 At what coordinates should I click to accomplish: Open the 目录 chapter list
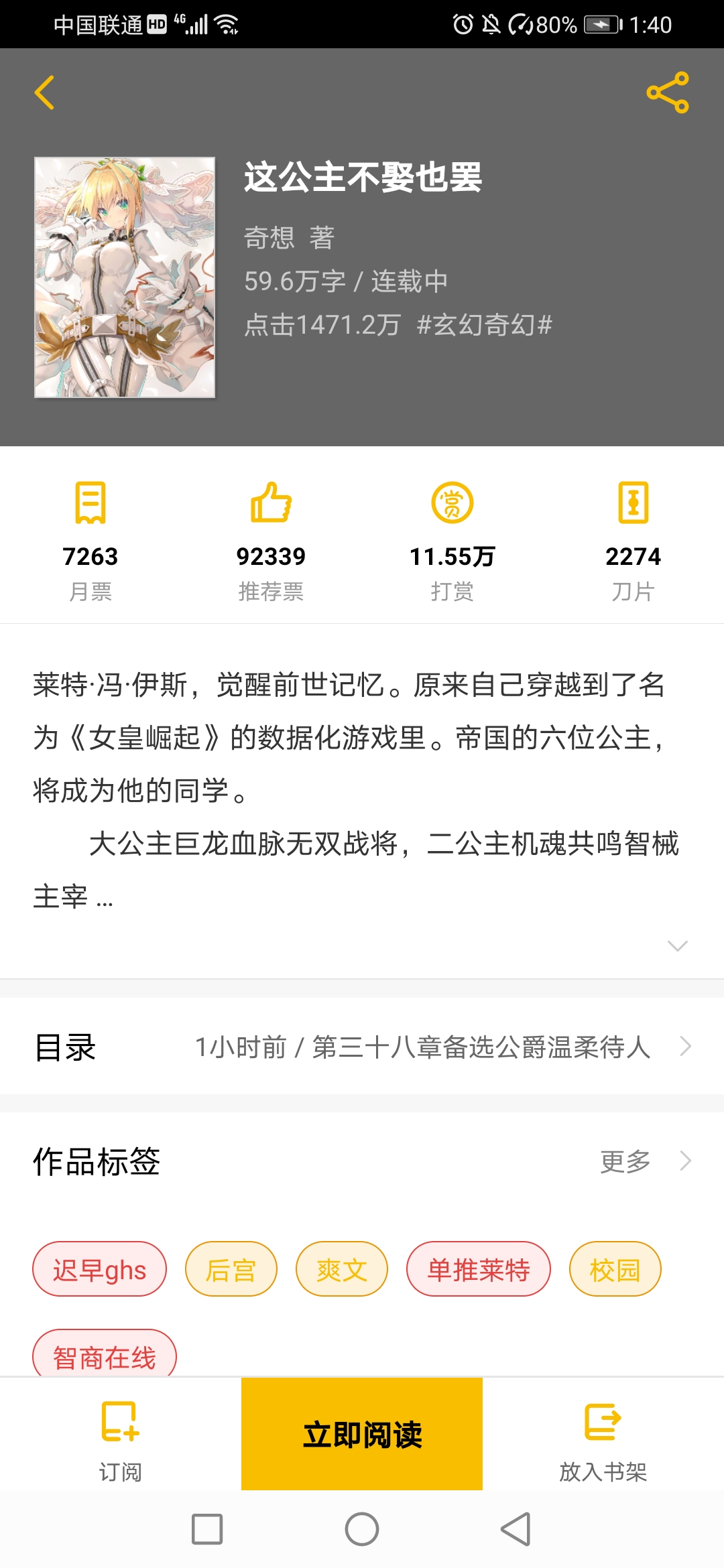coord(362,1047)
